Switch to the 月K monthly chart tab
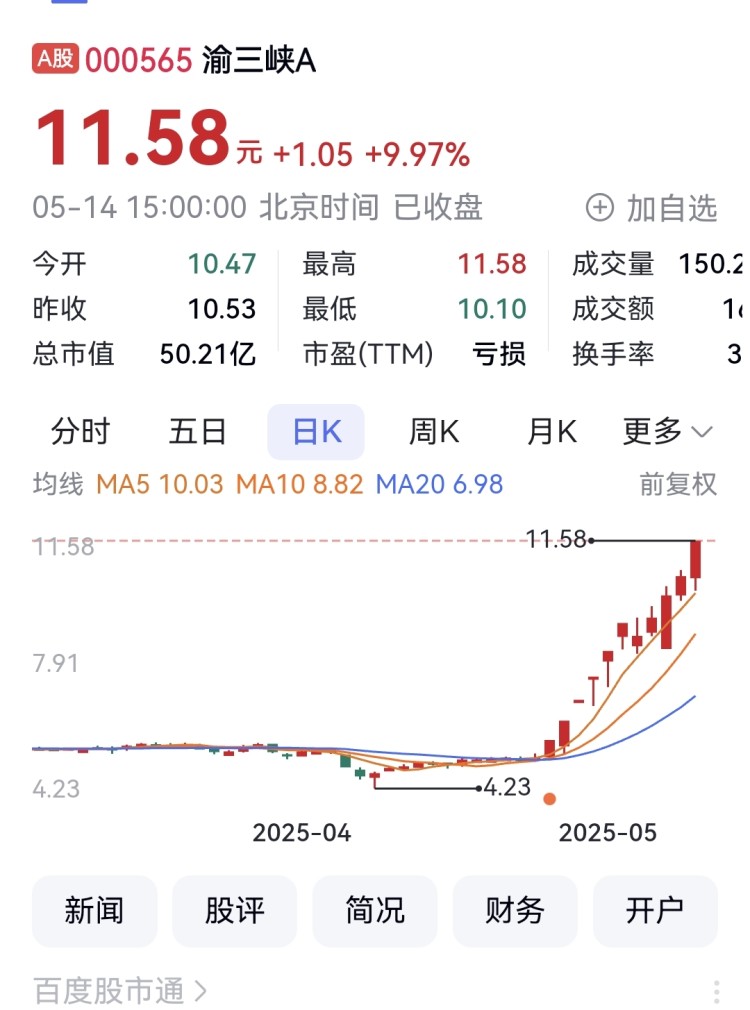Viewport: 750px width, 1010px height. click(551, 431)
